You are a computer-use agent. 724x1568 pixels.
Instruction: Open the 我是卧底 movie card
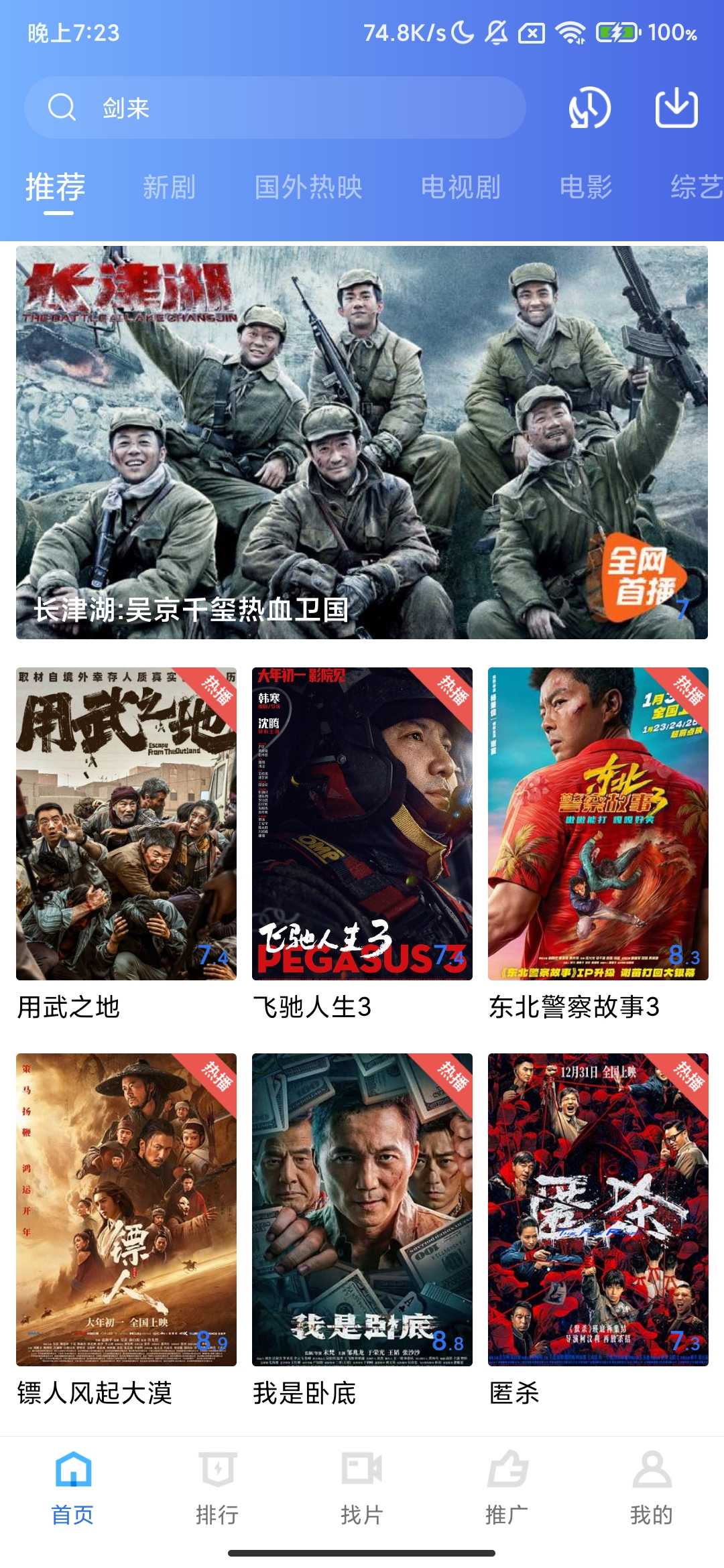point(362,1210)
